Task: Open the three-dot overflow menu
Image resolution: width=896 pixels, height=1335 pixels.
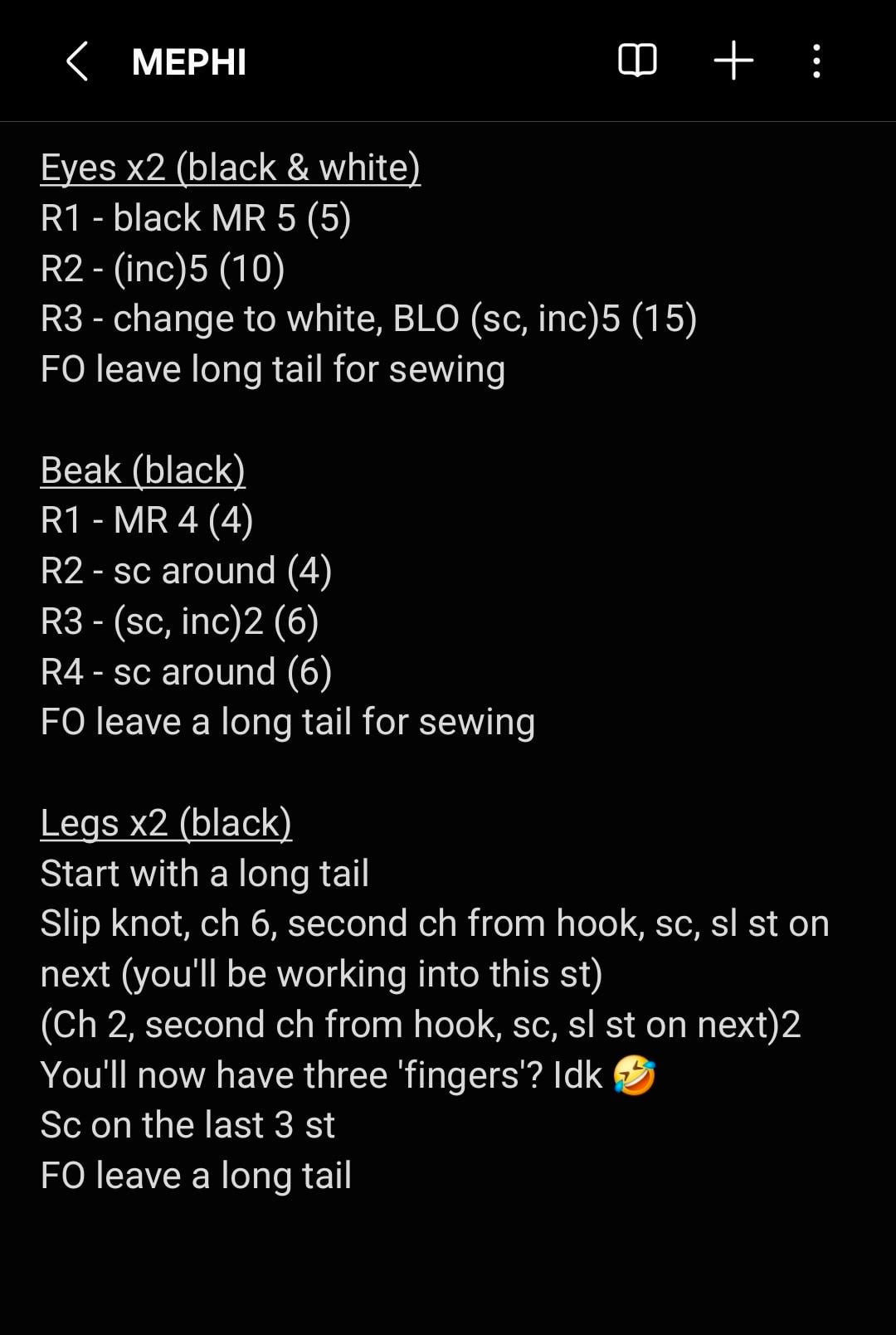Action: click(816, 61)
